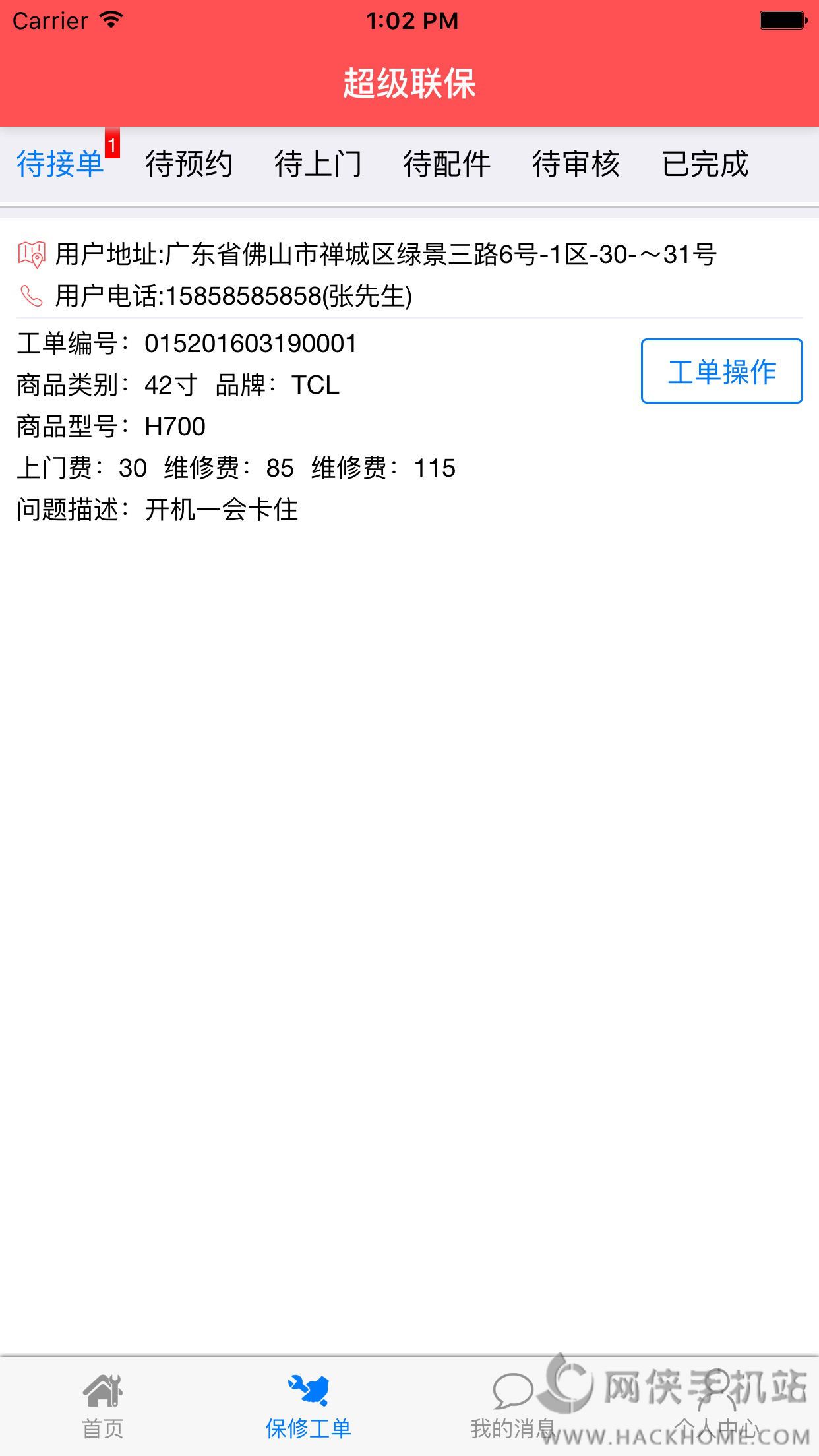Switch to the 待预约 tab

click(189, 164)
